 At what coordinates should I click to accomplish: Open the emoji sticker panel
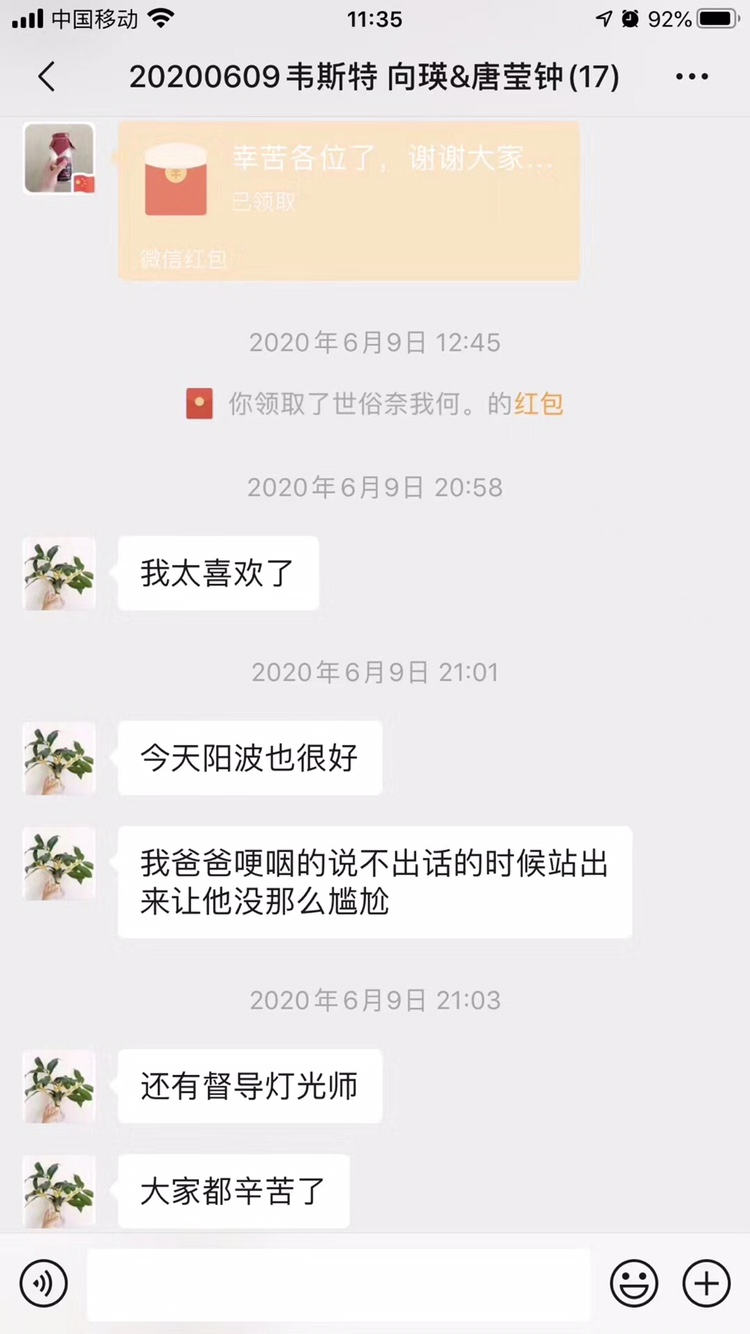tap(634, 1283)
